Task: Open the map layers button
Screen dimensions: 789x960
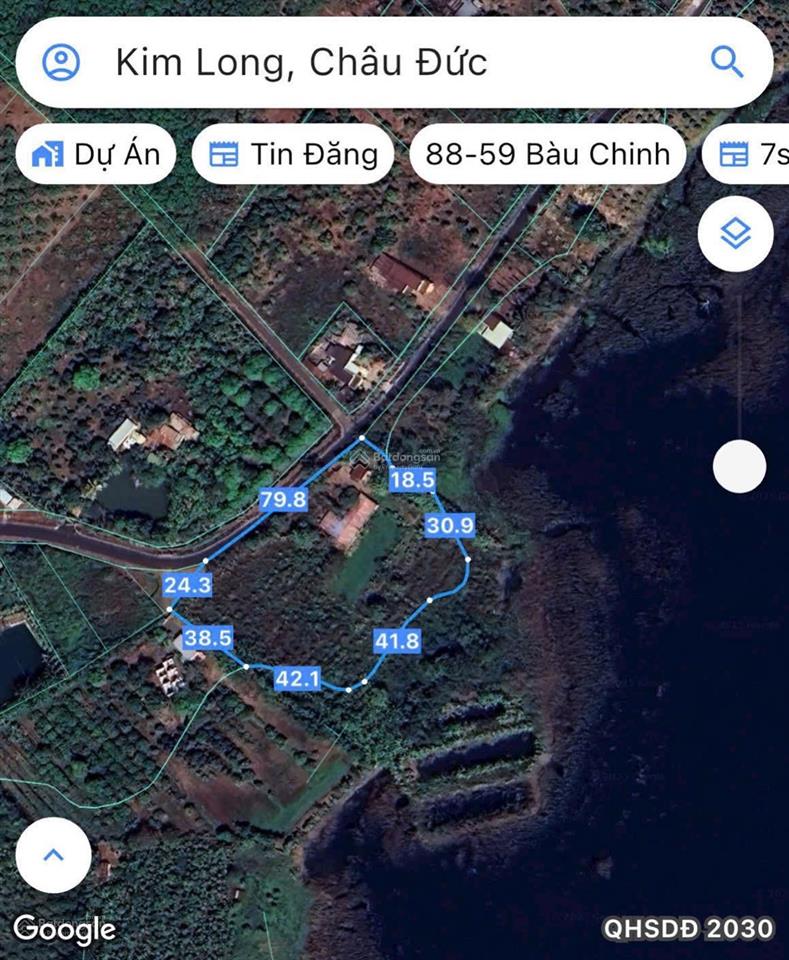Action: [736, 234]
